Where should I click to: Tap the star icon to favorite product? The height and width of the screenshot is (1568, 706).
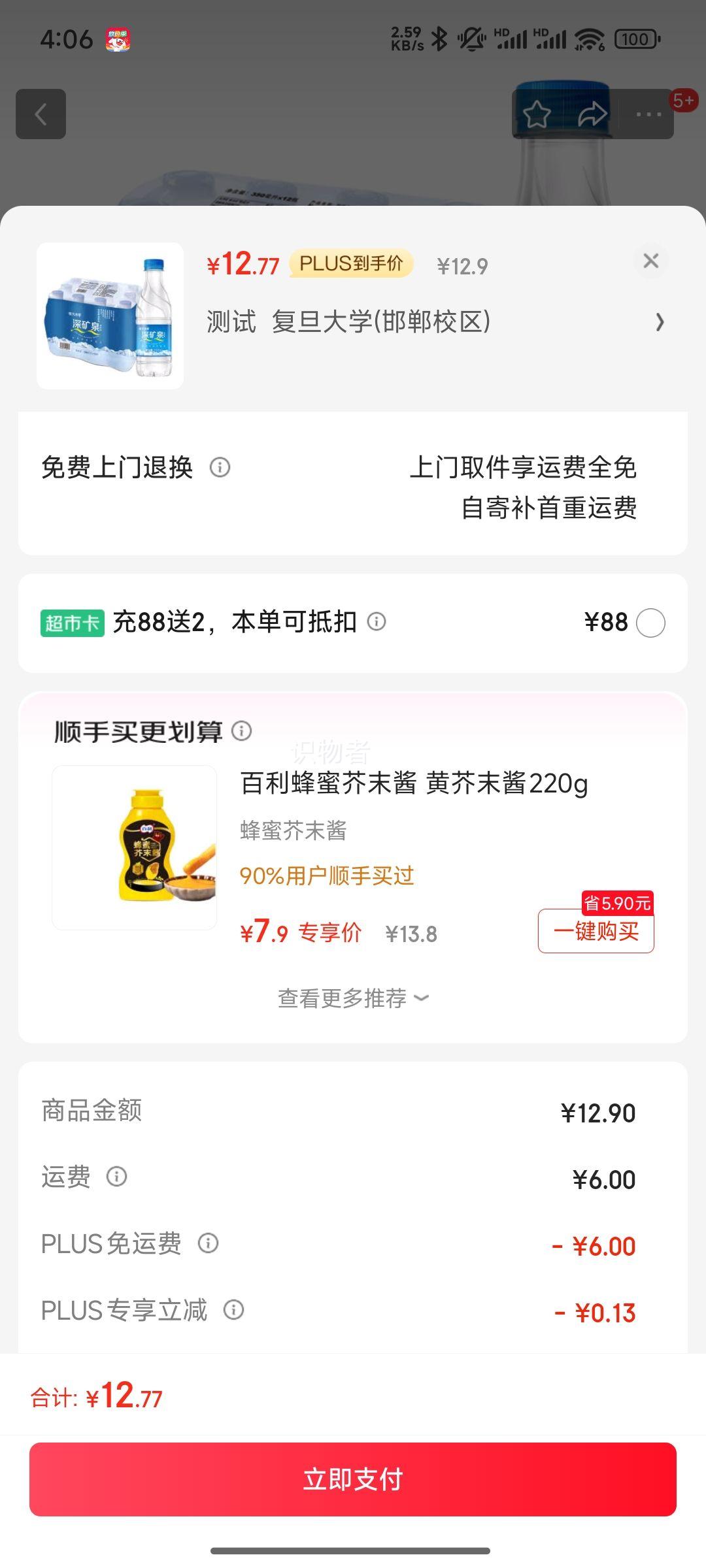click(536, 114)
